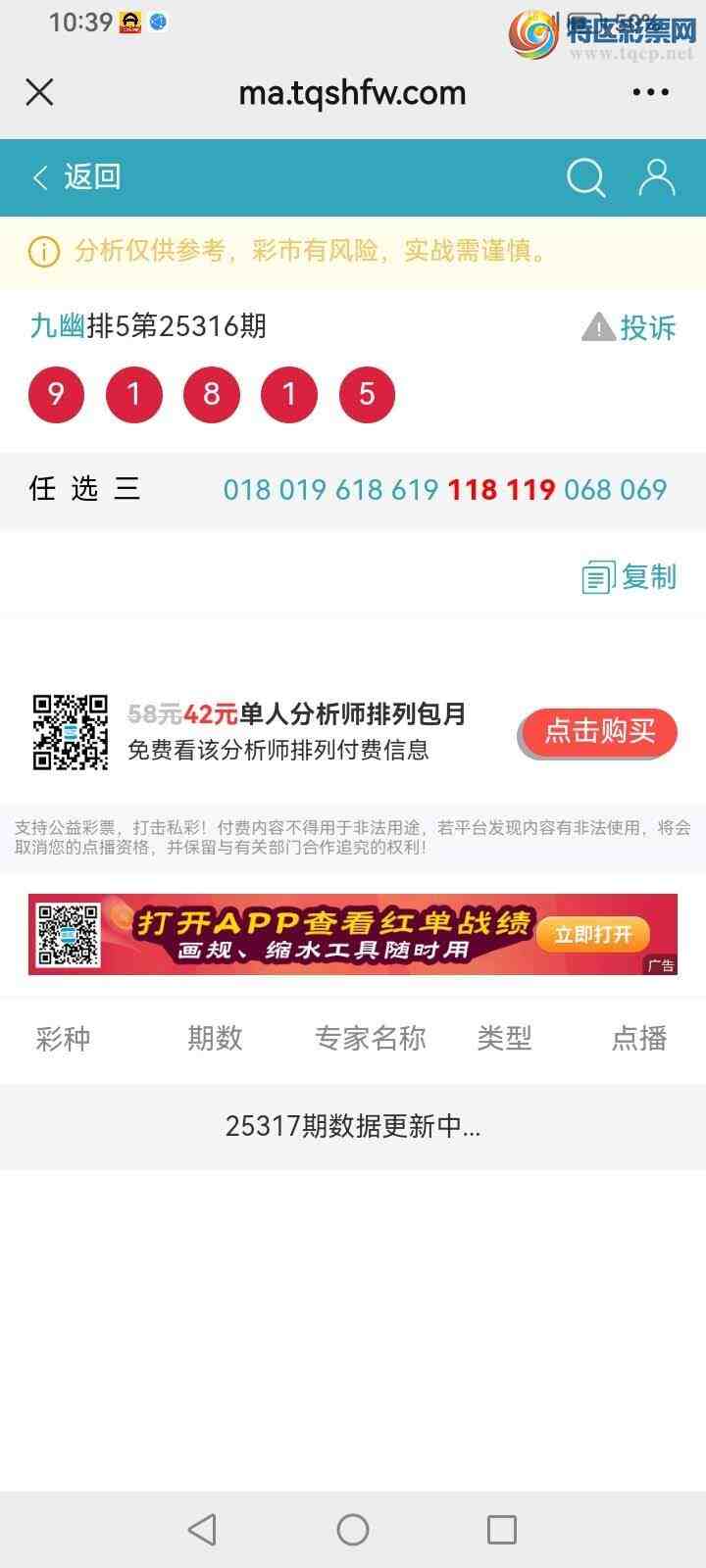The image size is (706, 1568).
Task: Open the user profile icon
Action: pos(655,177)
